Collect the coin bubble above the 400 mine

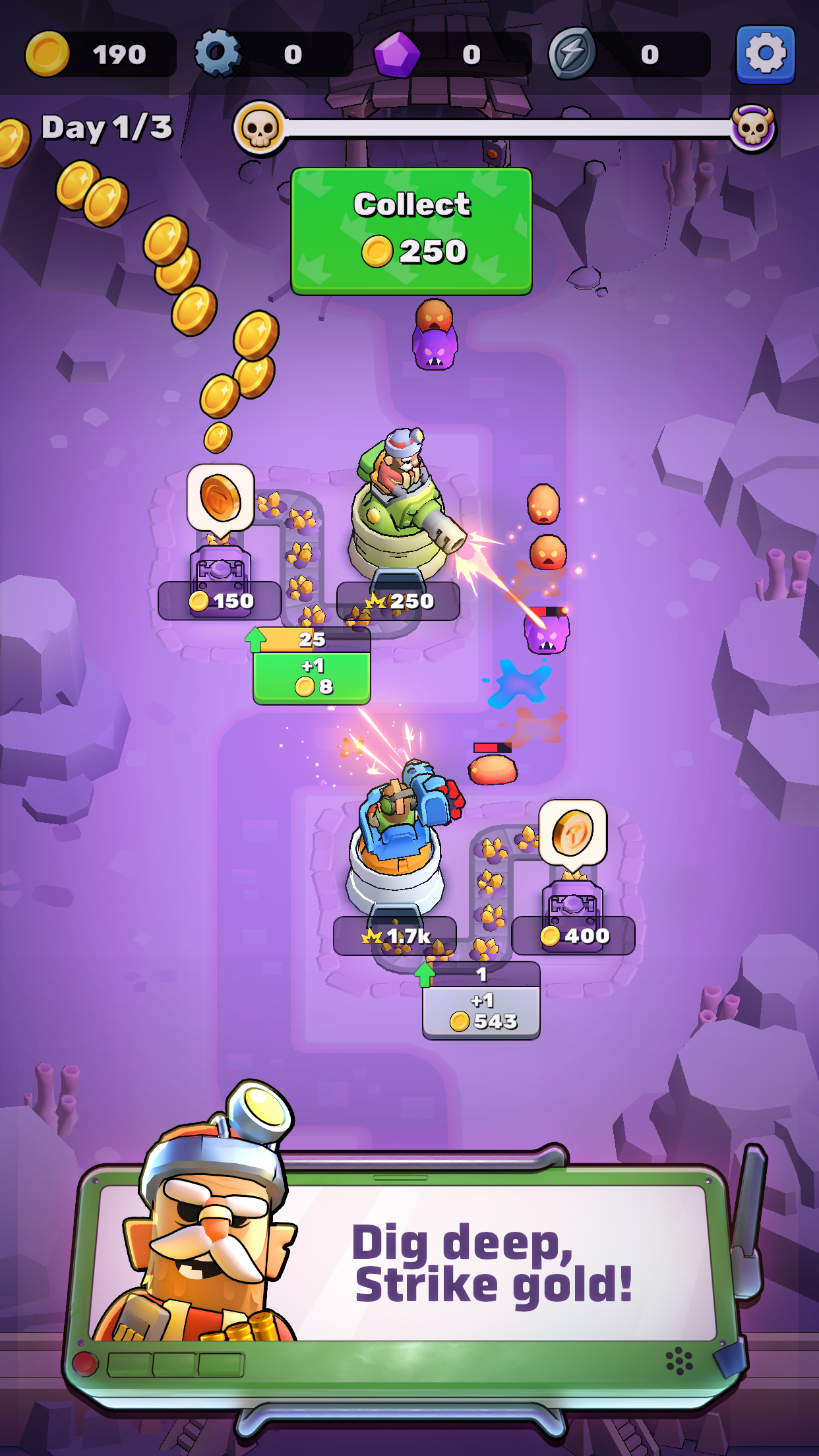click(x=572, y=833)
